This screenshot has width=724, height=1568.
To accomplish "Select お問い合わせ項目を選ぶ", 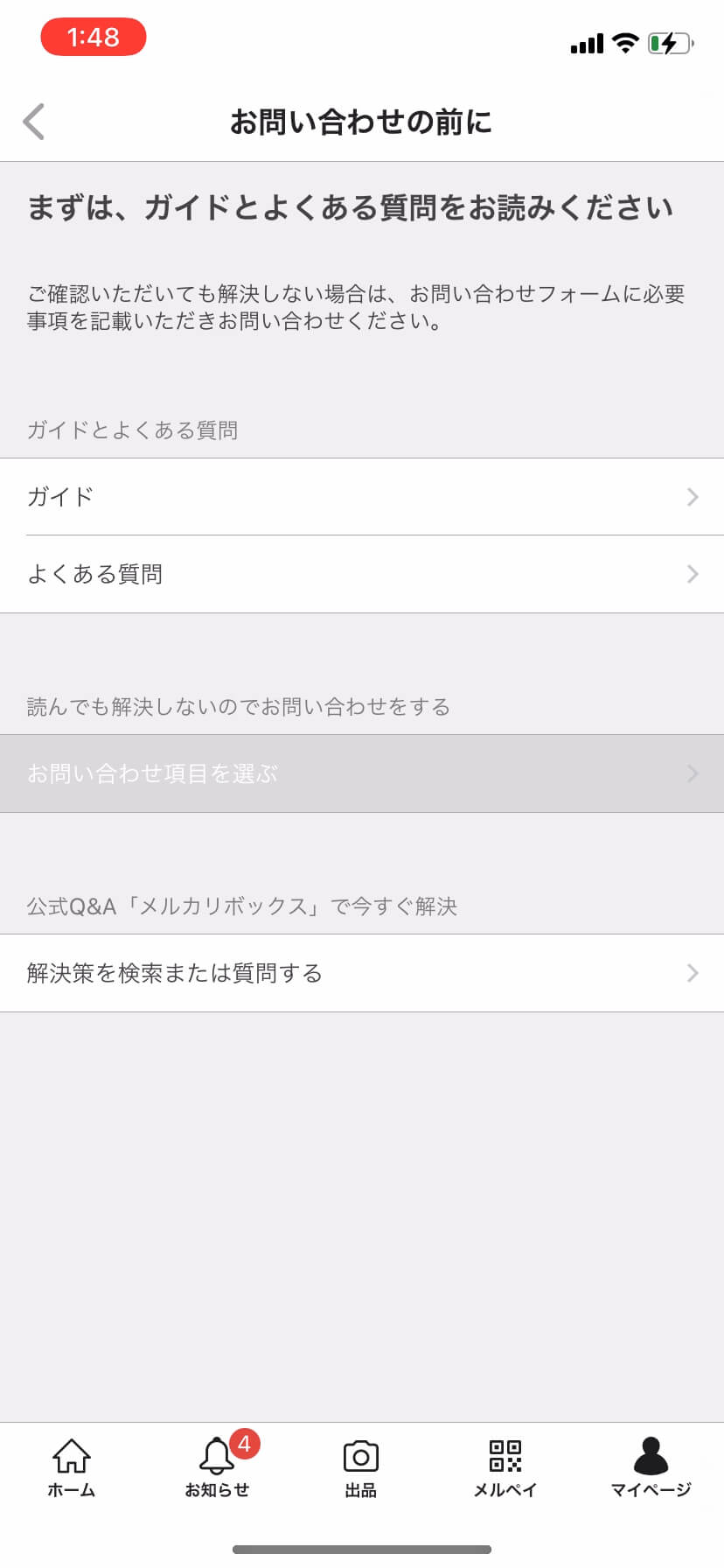I will pos(362,773).
